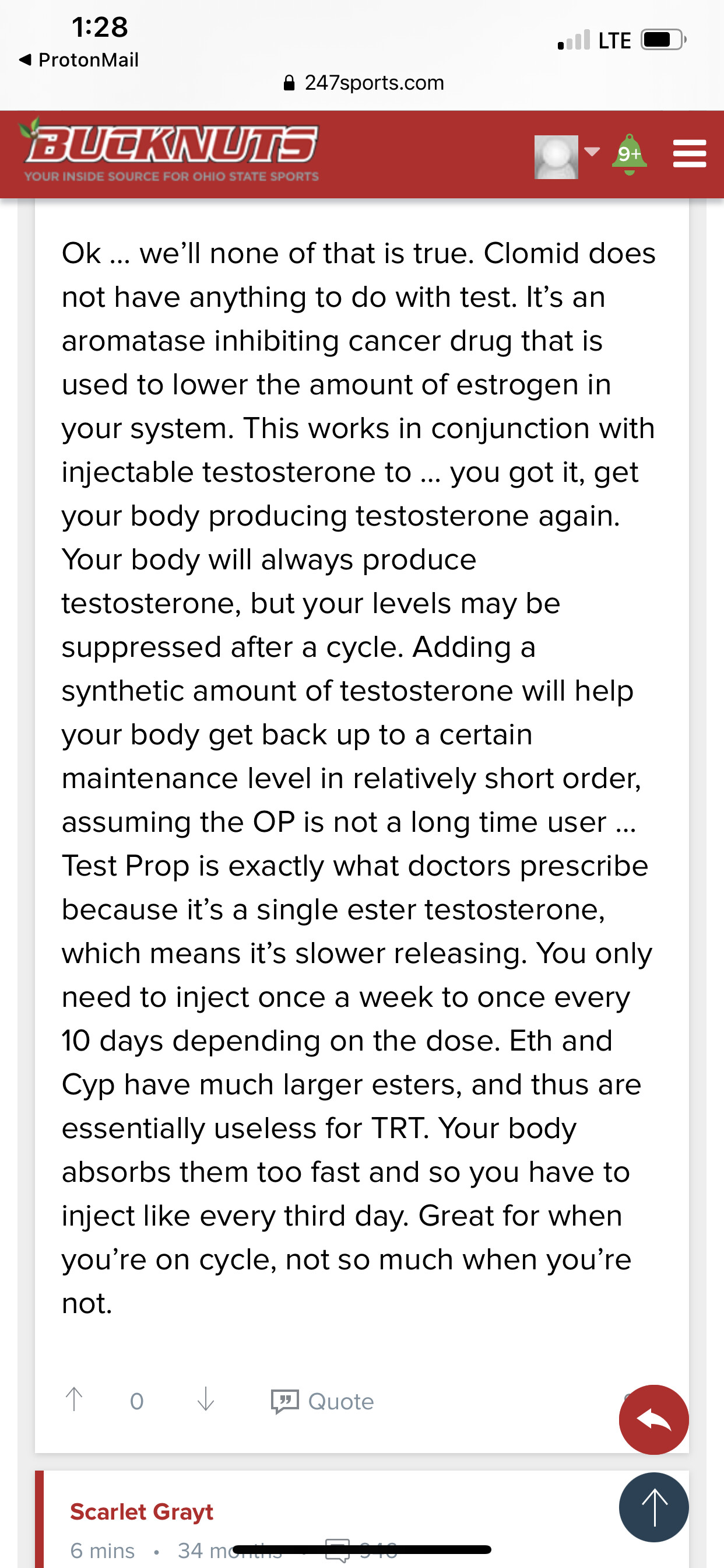Return to ProtonMail app
The image size is (724, 1568).
pyautogui.click(x=79, y=60)
